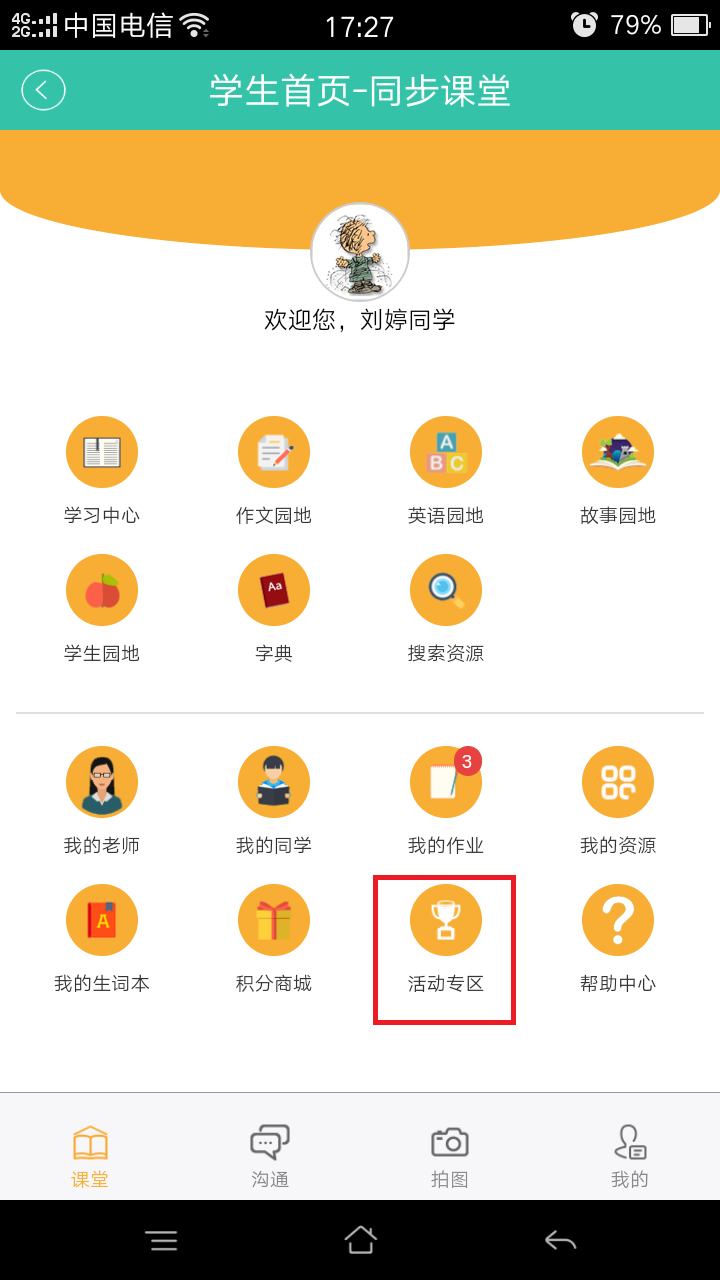Screen dimensions: 720x1280
Task: Go back using the top-left arrow
Action: click(43, 90)
